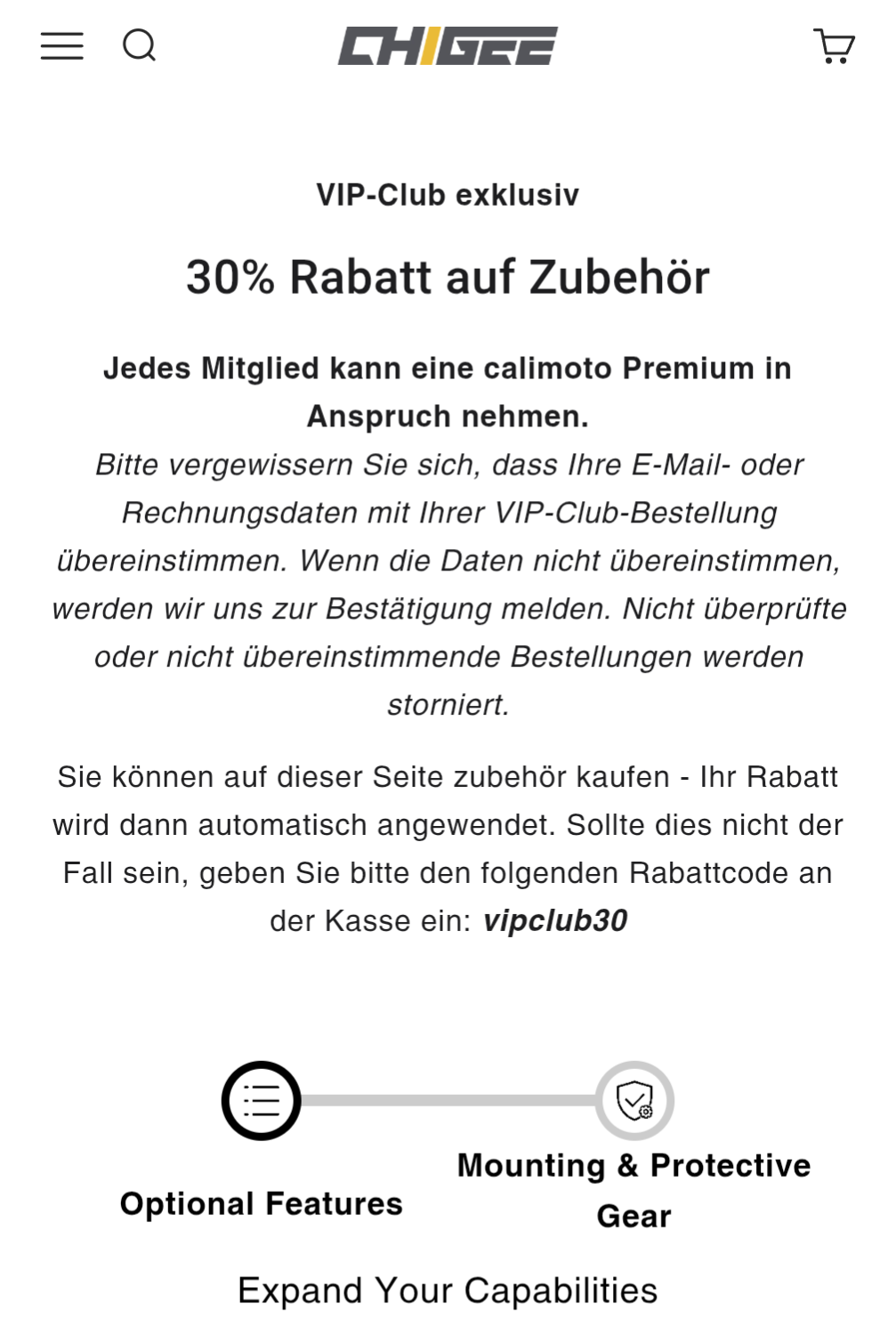This screenshot has width=896, height=1336.
Task: Switch to Mounting & Protective Gear tab
Action: click(634, 1101)
